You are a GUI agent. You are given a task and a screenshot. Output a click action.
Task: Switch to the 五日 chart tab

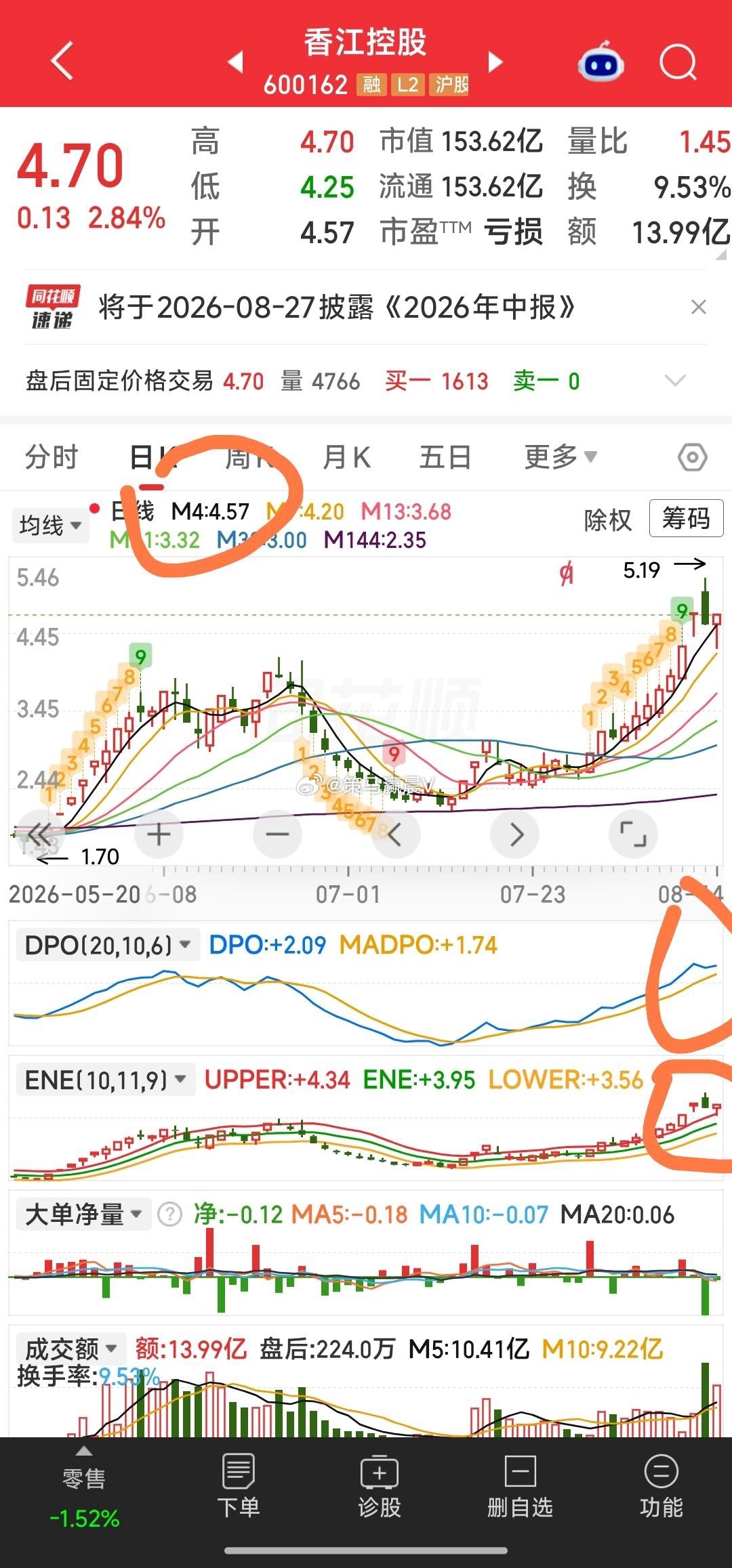445,457
